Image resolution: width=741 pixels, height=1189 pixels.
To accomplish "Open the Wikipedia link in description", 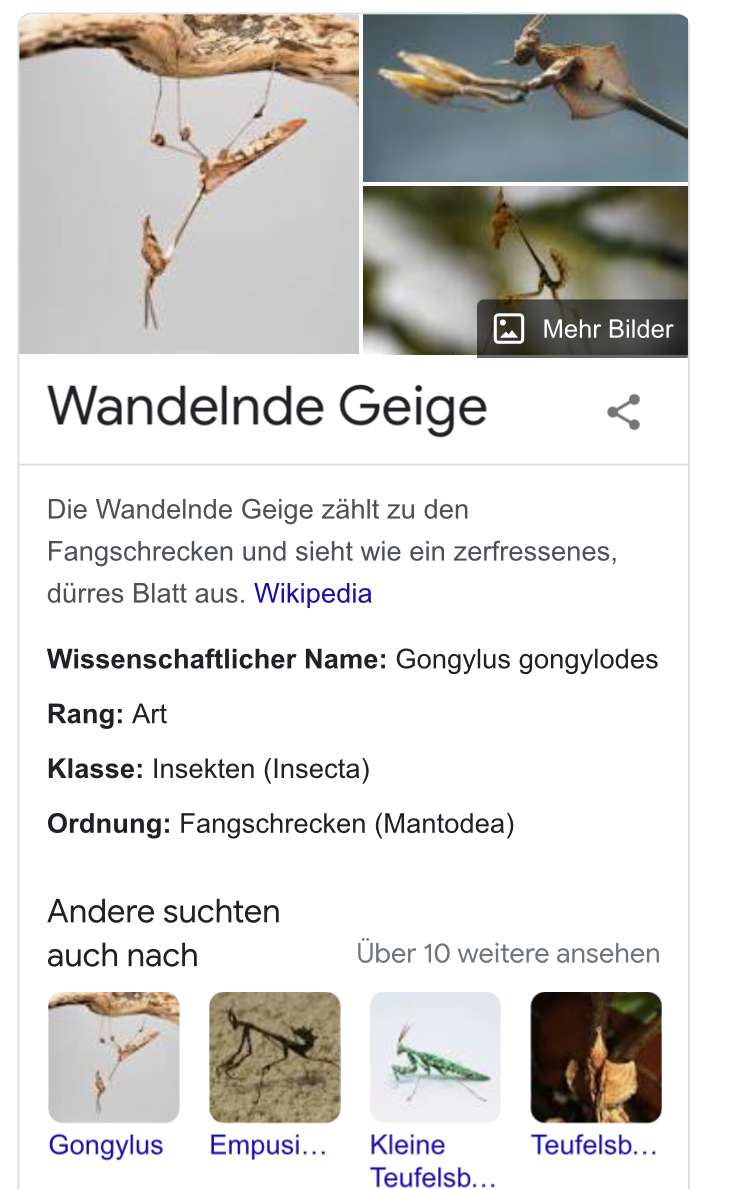I will pos(312,594).
